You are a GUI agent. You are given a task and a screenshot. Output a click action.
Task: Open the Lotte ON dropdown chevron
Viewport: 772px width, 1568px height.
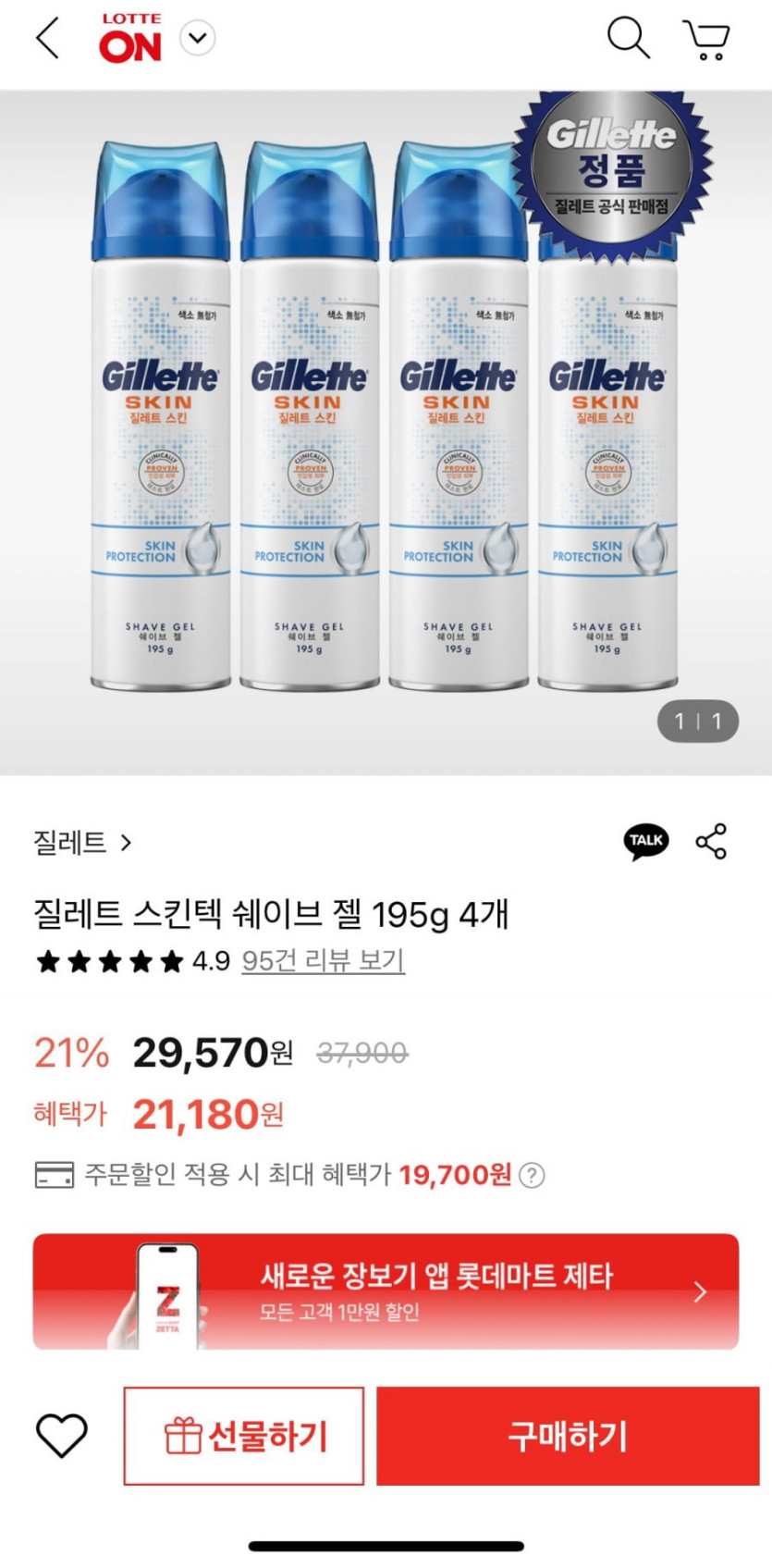pos(197,39)
